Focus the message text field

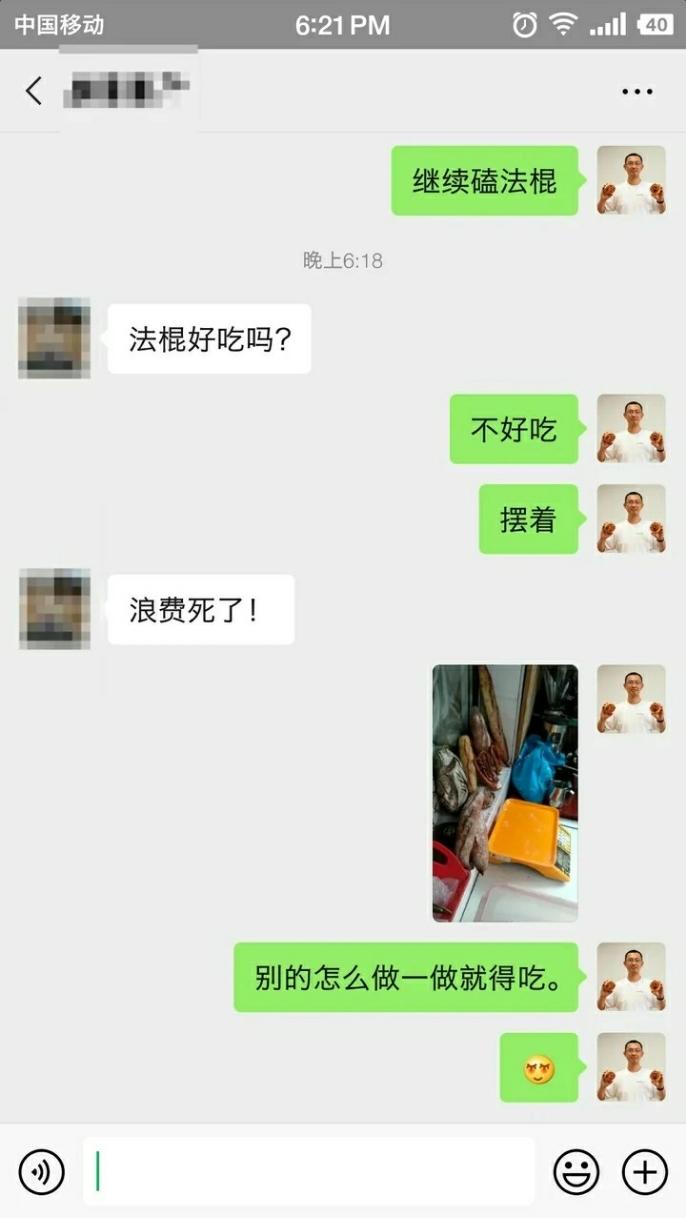tap(308, 1171)
